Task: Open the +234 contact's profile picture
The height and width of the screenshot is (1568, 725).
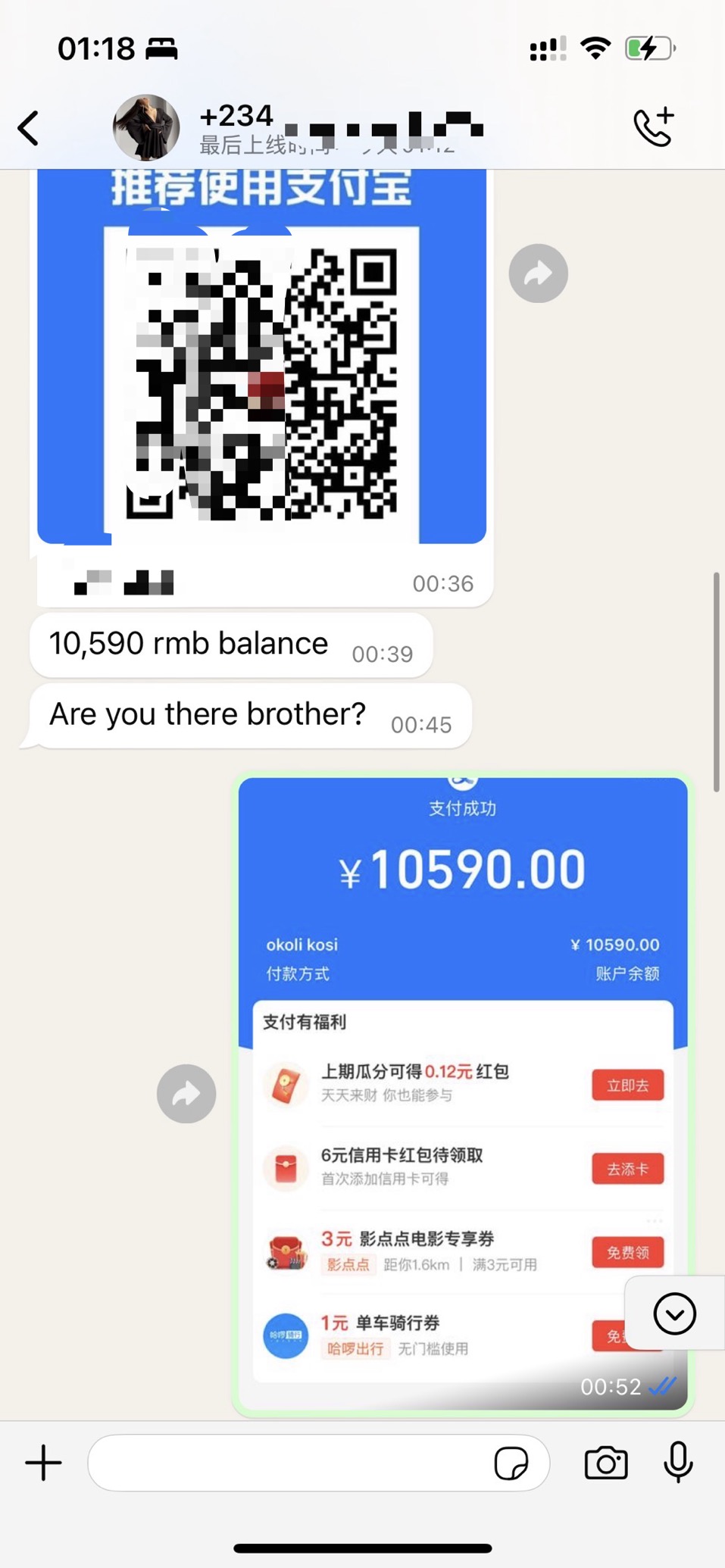Action: click(146, 127)
